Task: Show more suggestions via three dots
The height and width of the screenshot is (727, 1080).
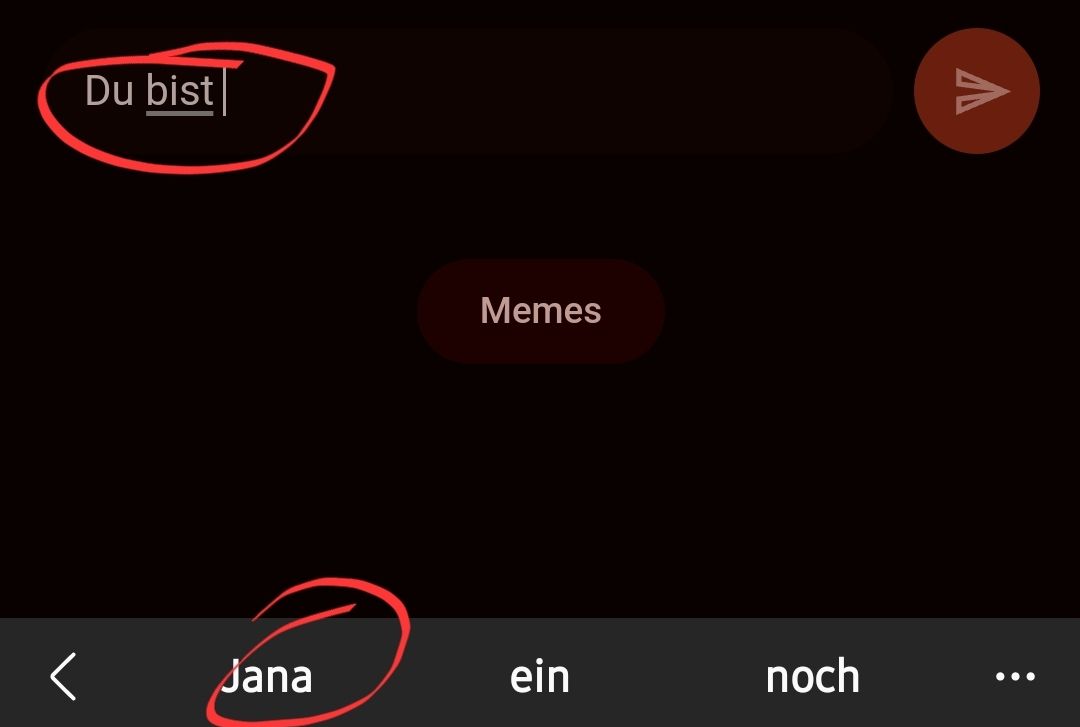Action: [x=1015, y=677]
